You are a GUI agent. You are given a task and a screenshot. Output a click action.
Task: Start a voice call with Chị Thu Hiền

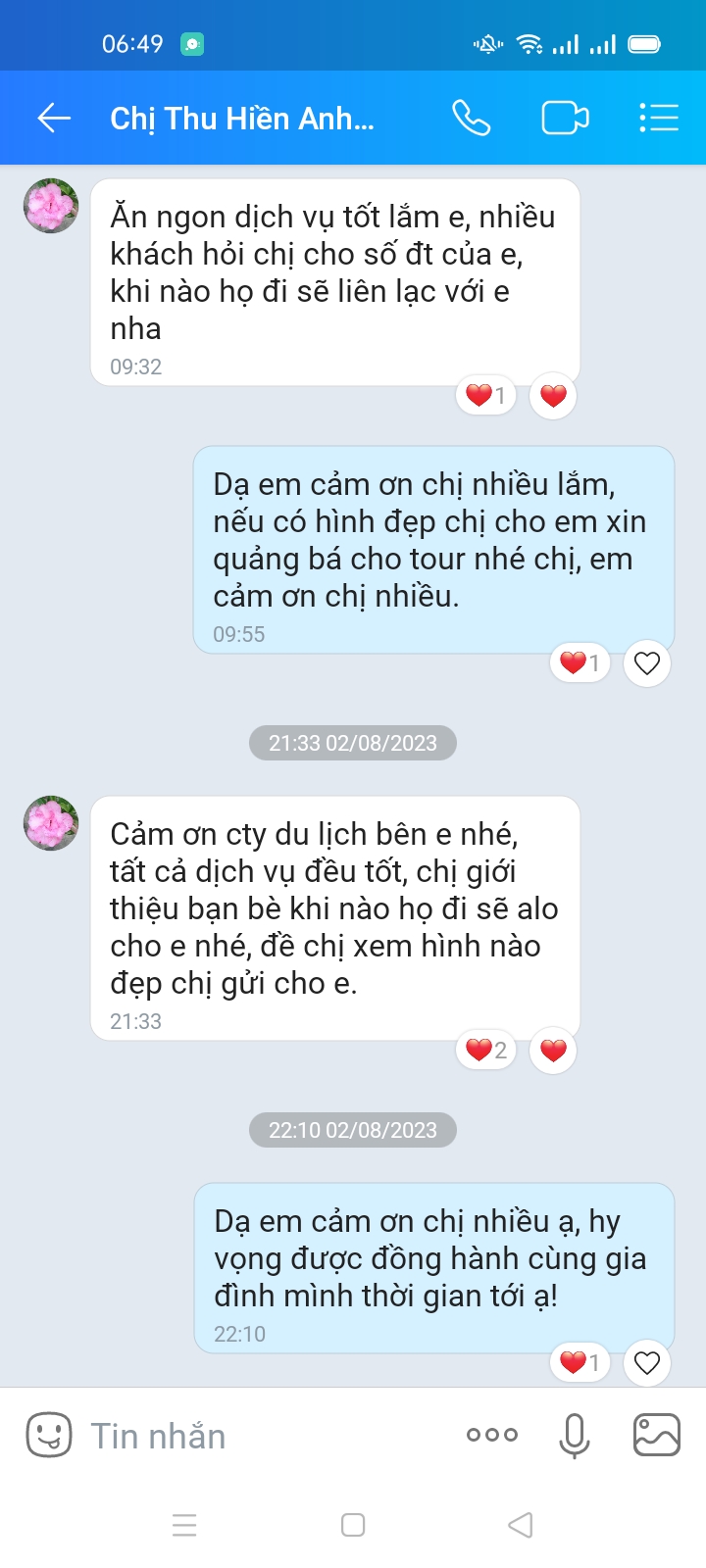point(471,119)
